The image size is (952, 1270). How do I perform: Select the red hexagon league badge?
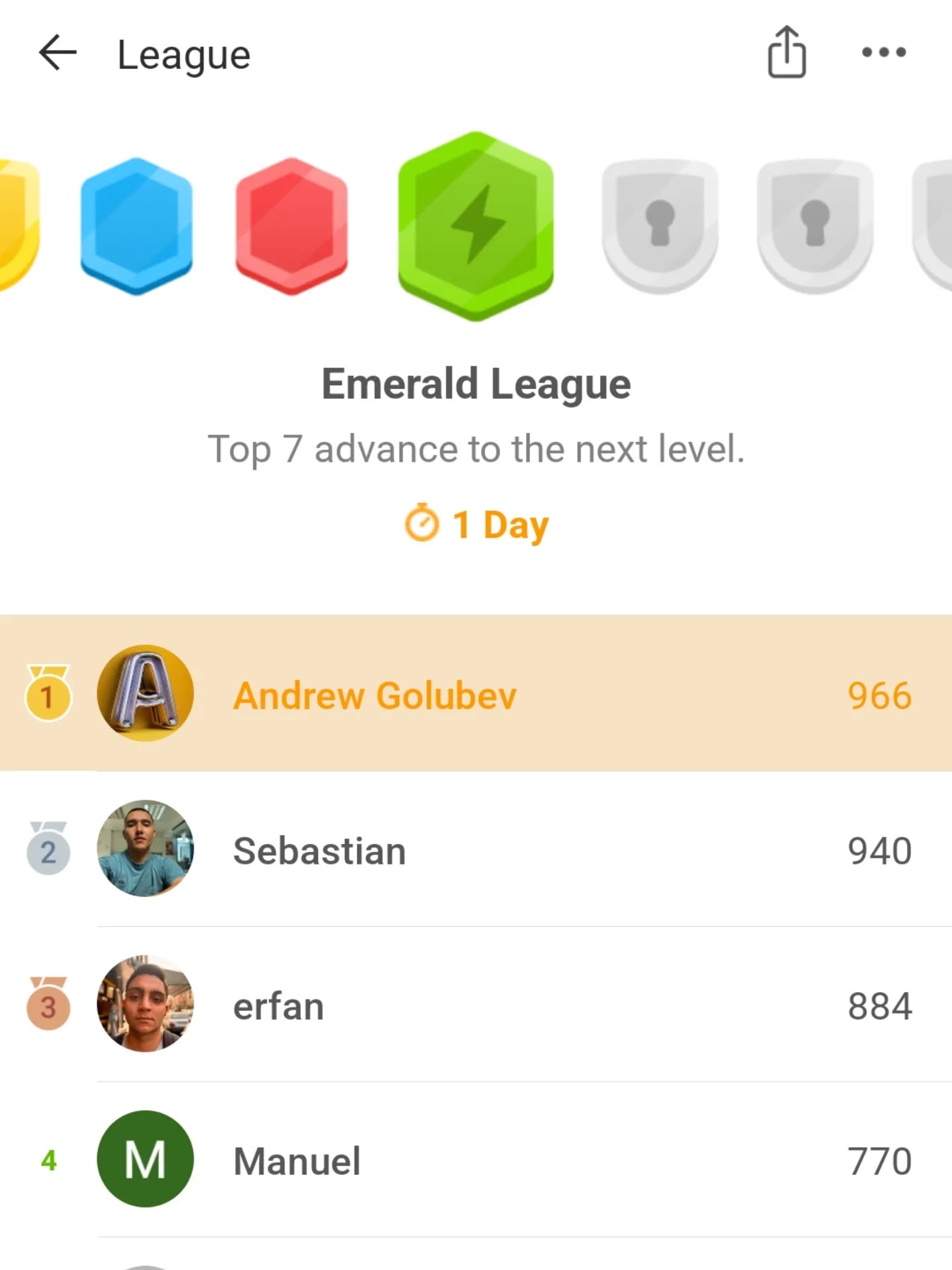pyautogui.click(x=292, y=226)
